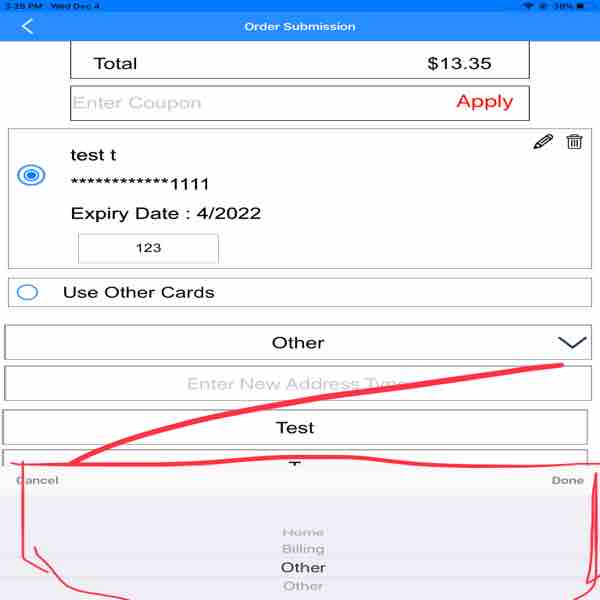Tap the Enter Coupon field
The height and width of the screenshot is (600, 600).
(x=250, y=103)
